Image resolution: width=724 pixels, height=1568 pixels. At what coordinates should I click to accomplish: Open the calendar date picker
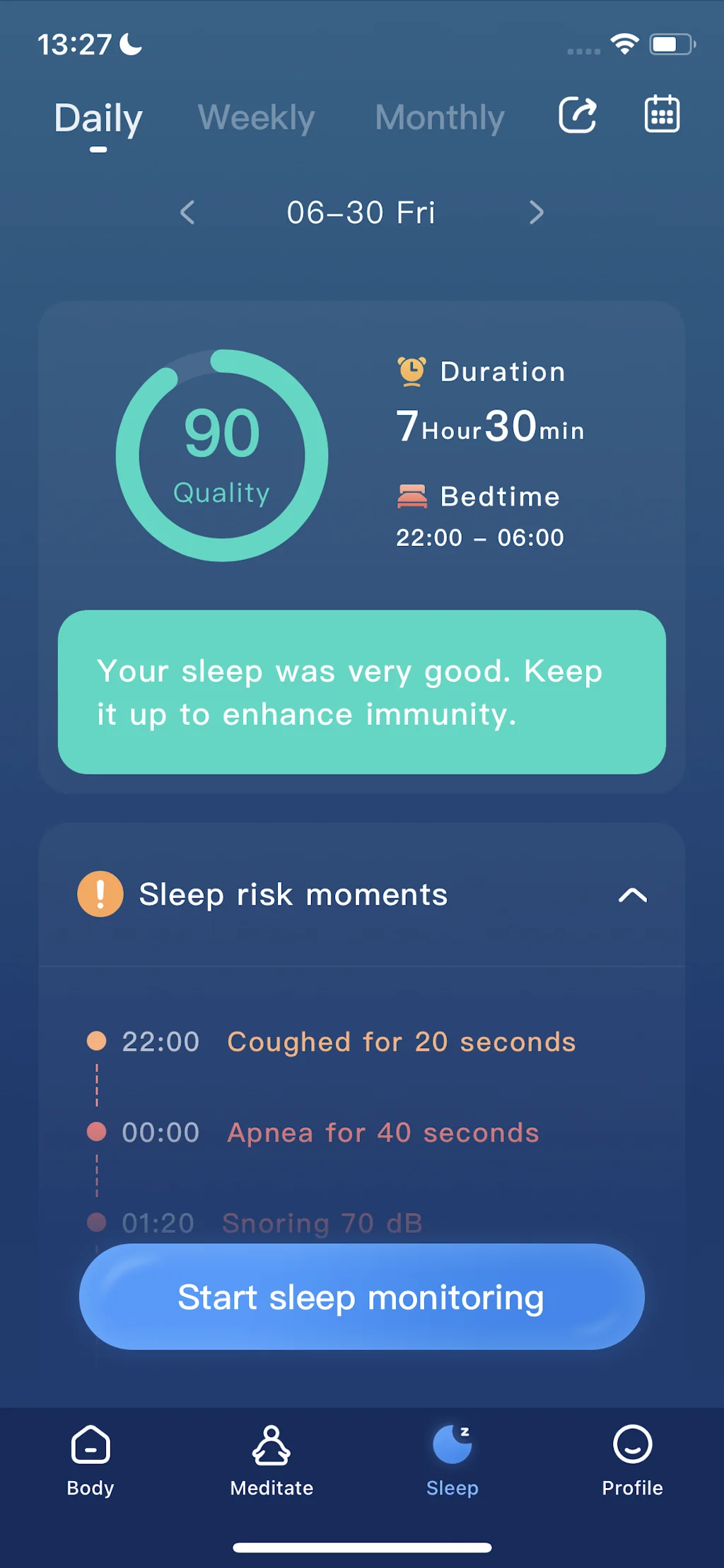click(662, 115)
